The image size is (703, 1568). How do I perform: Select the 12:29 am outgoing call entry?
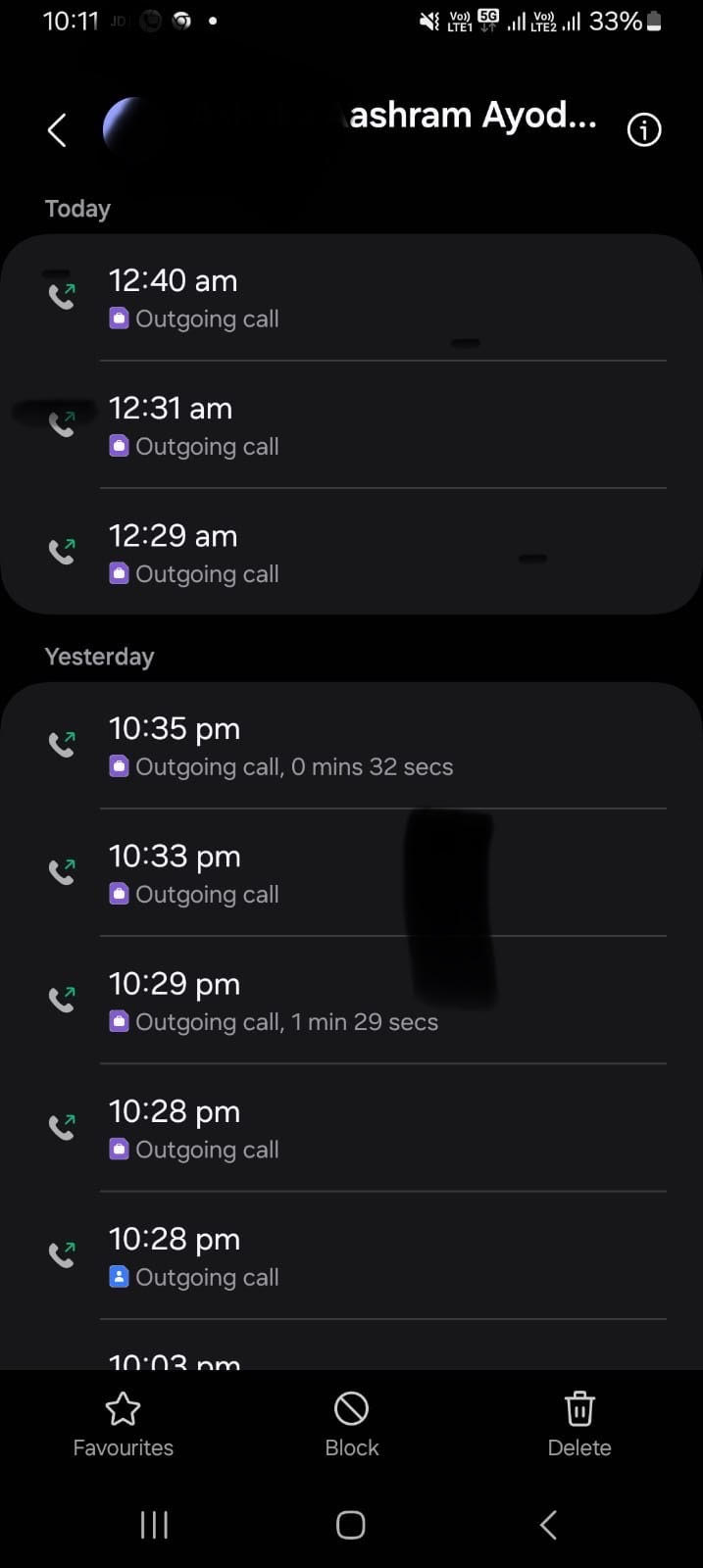351,553
